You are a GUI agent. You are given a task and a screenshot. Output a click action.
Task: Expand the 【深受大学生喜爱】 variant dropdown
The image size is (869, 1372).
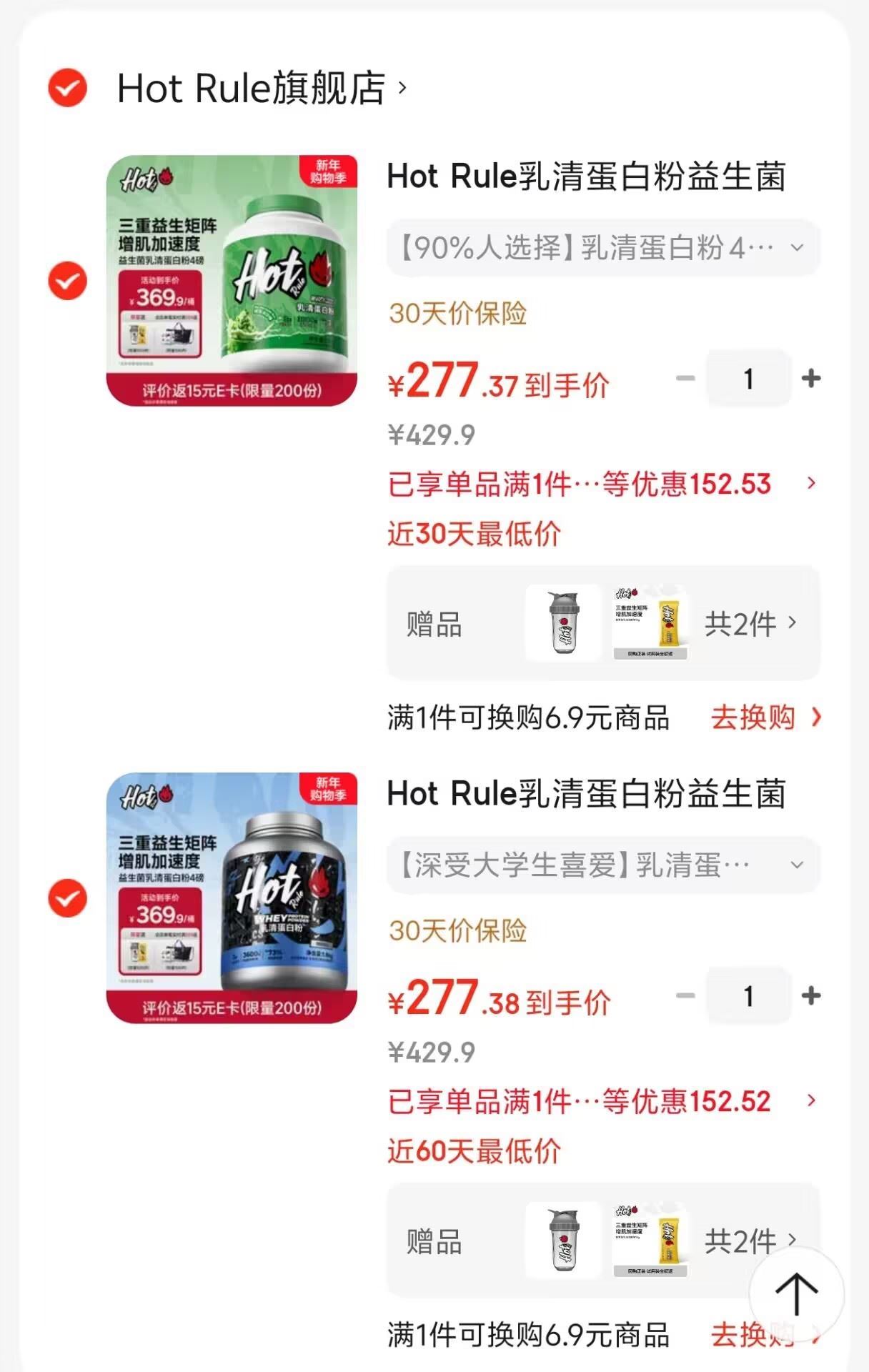pos(602,865)
